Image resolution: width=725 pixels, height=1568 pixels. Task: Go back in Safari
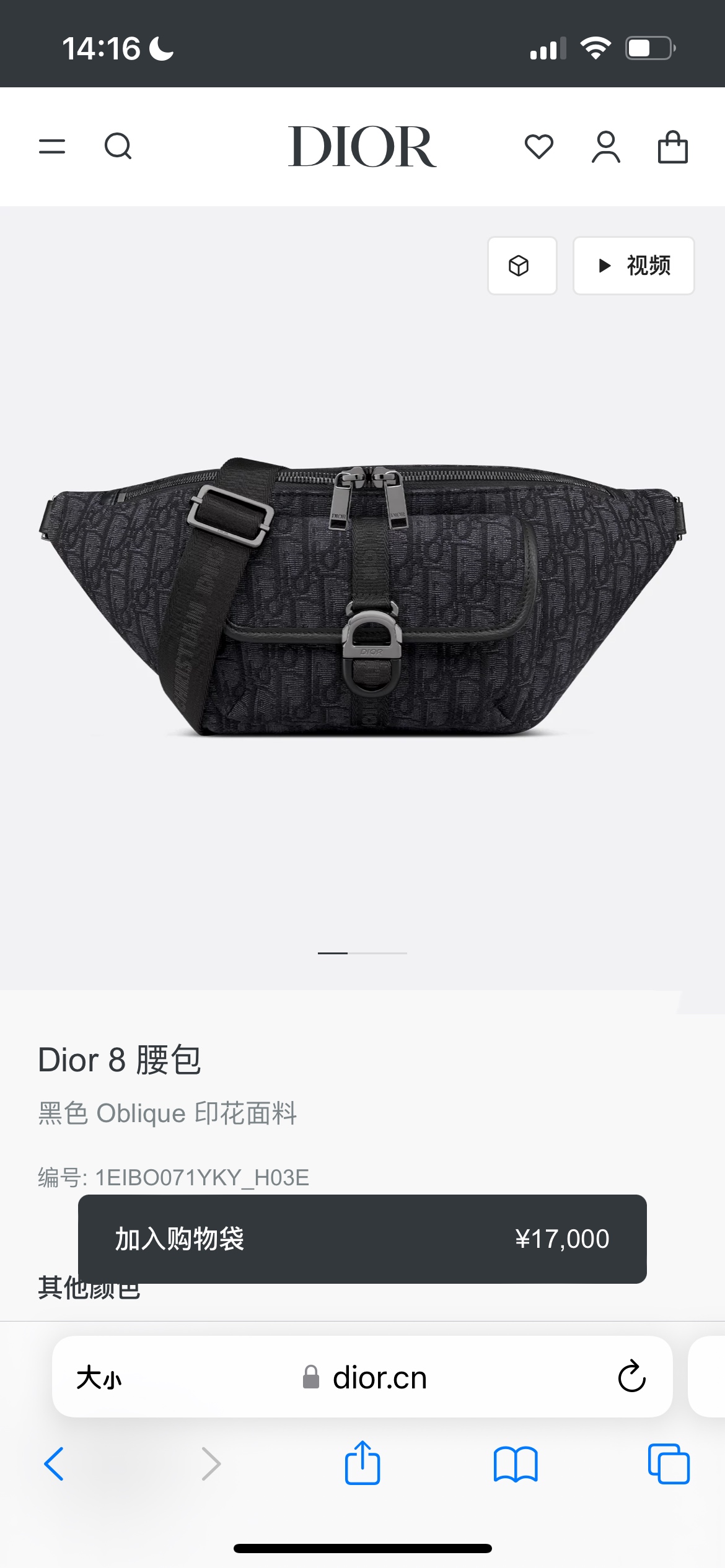(54, 1464)
